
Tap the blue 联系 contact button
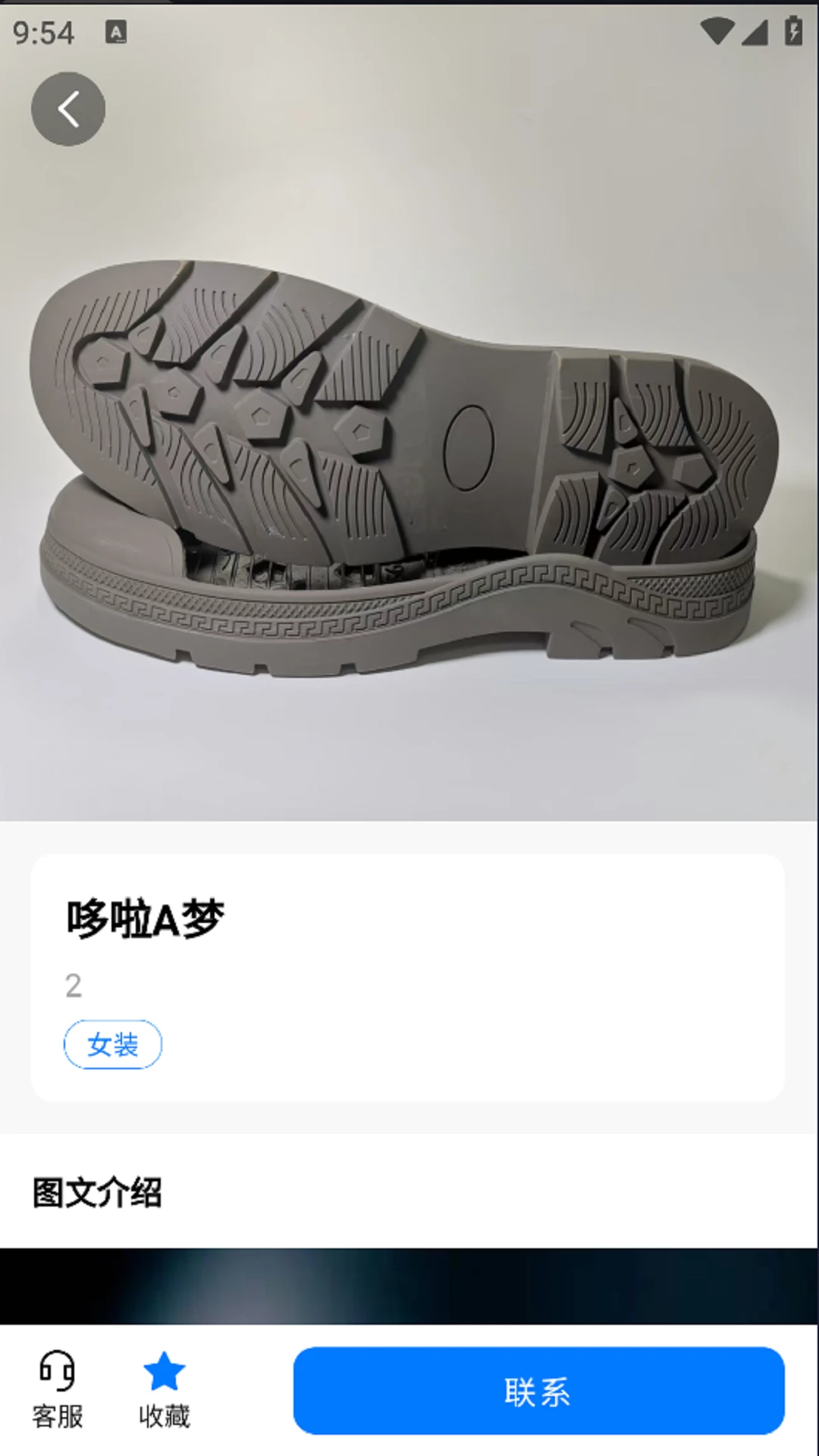point(538,1391)
